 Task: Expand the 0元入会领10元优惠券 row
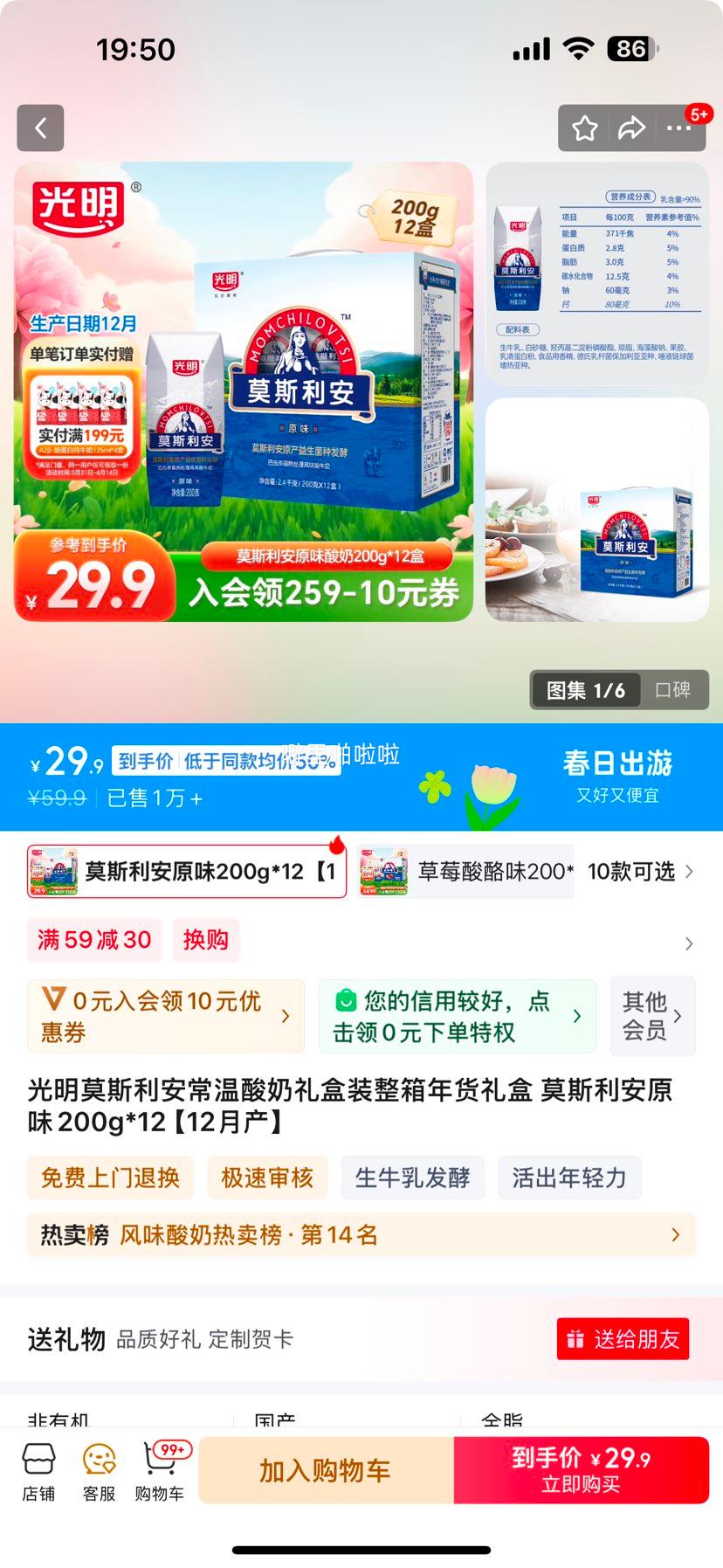coord(166,1015)
